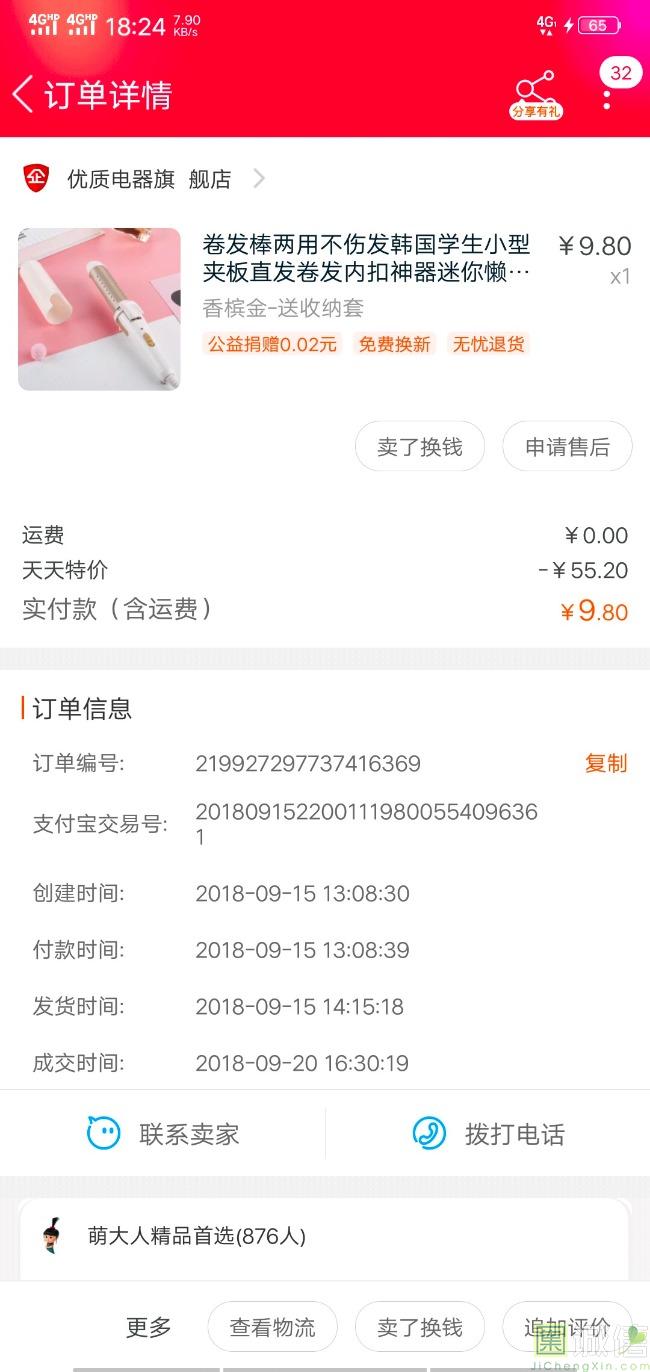This screenshot has height=1372, width=650.
Task: Copy the order number with 复制
Action: click(x=605, y=763)
